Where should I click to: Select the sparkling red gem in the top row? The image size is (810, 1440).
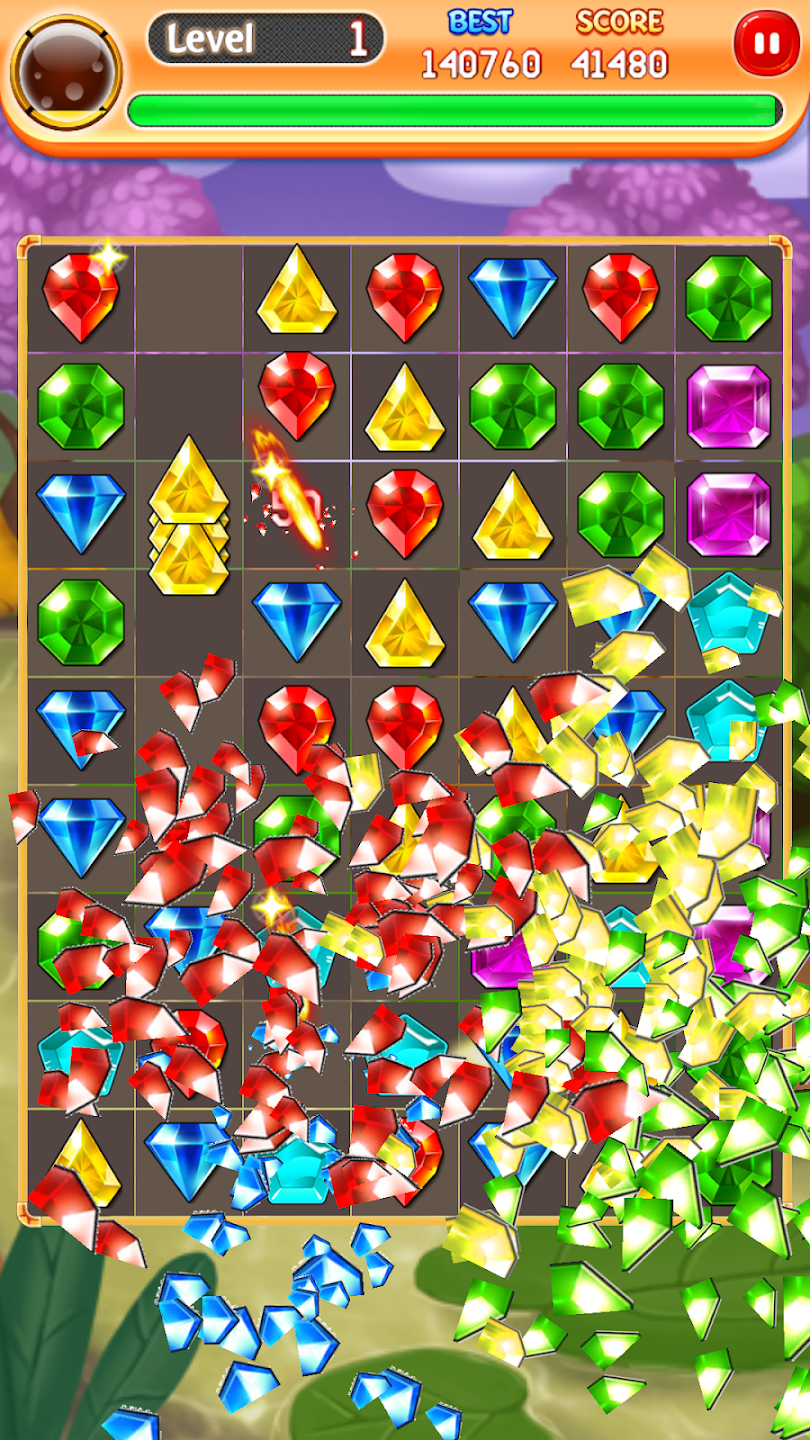[x=81, y=297]
